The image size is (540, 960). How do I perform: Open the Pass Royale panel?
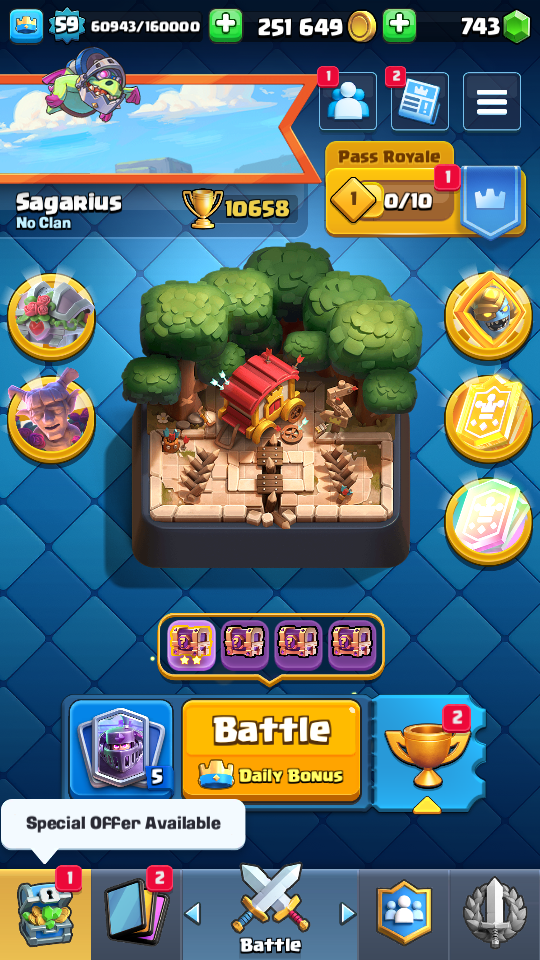(425, 190)
